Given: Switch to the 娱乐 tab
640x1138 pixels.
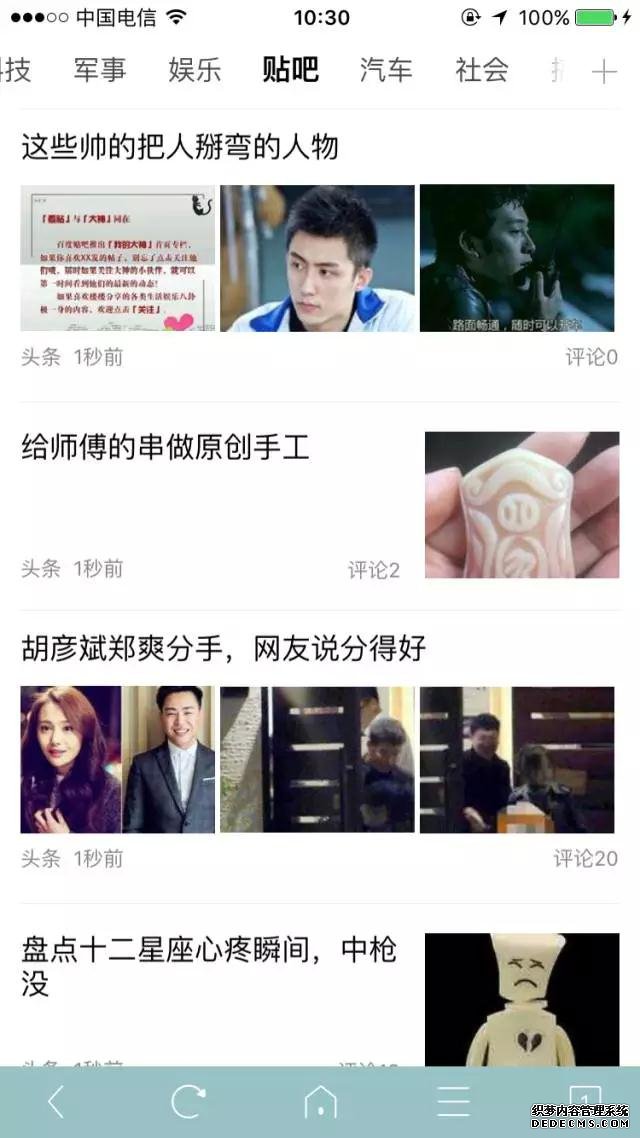Looking at the screenshot, I should 194,70.
